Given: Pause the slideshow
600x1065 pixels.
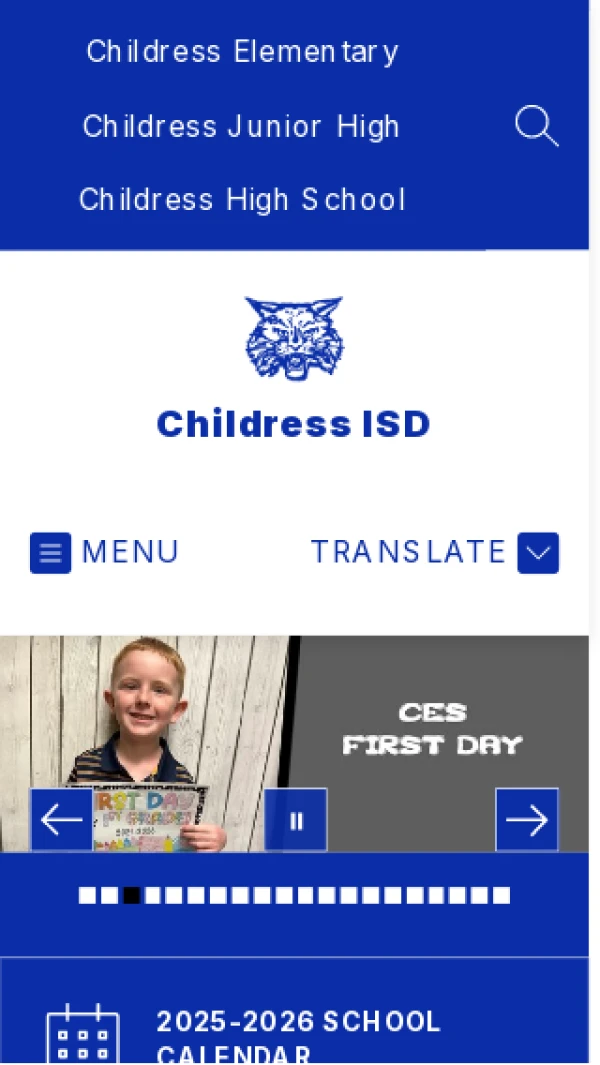Looking at the screenshot, I should pos(295,820).
